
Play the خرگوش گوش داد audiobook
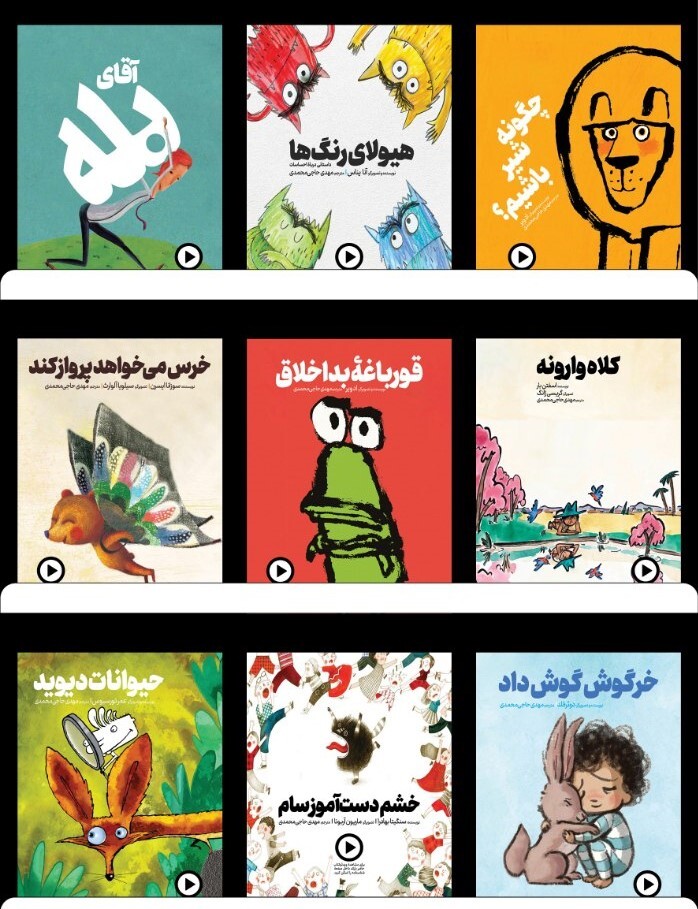tap(646, 884)
